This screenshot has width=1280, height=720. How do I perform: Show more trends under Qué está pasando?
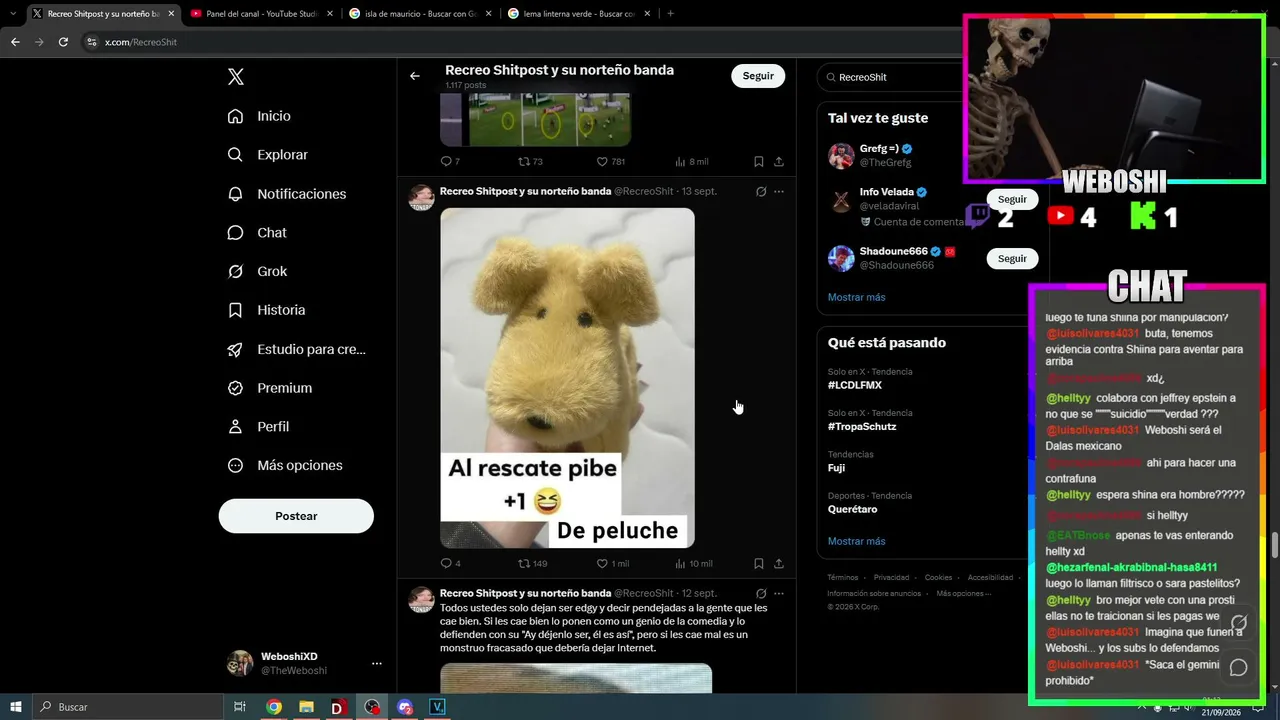(856, 541)
